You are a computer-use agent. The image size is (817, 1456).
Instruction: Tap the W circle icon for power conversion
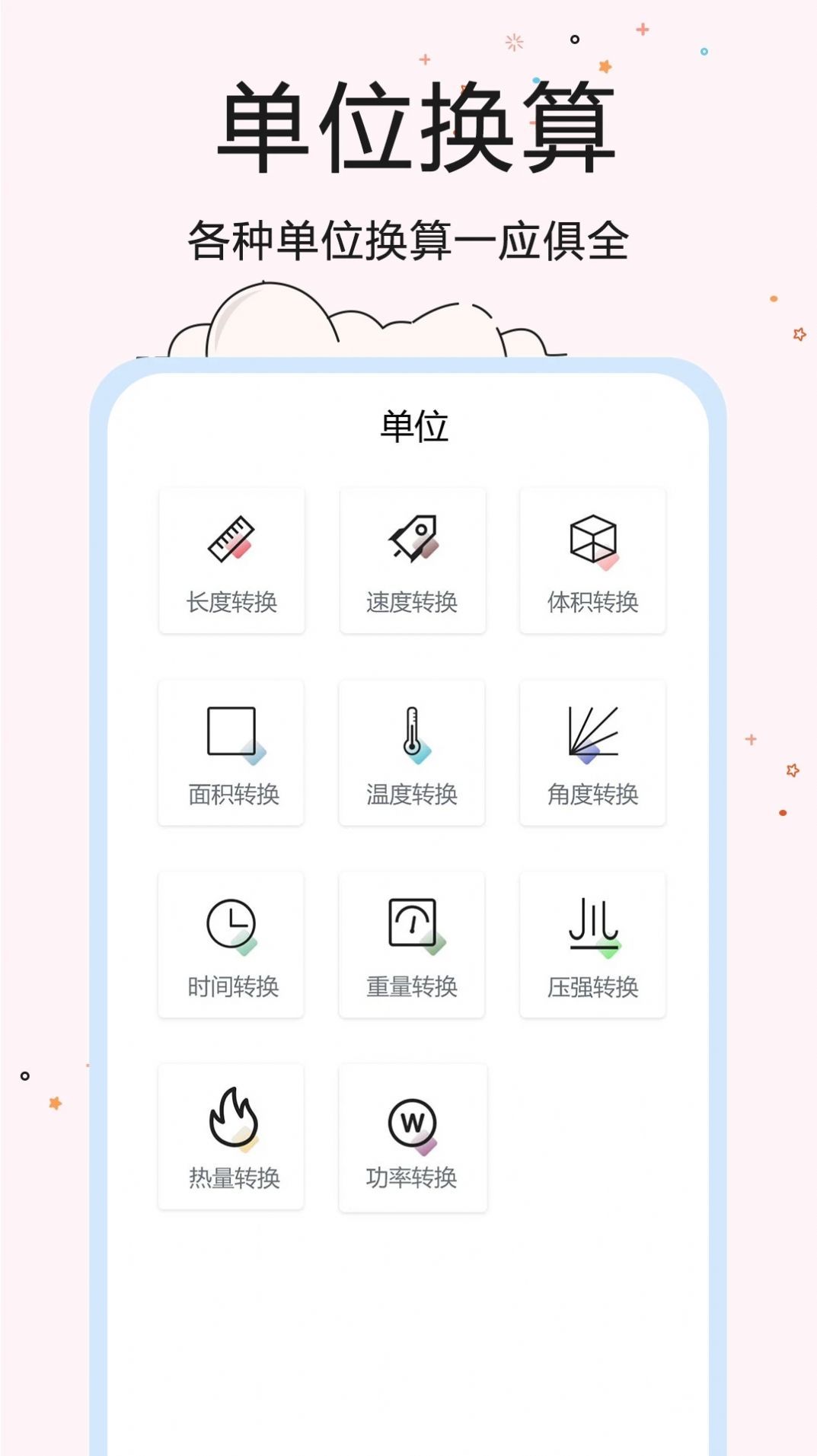coord(411,1117)
